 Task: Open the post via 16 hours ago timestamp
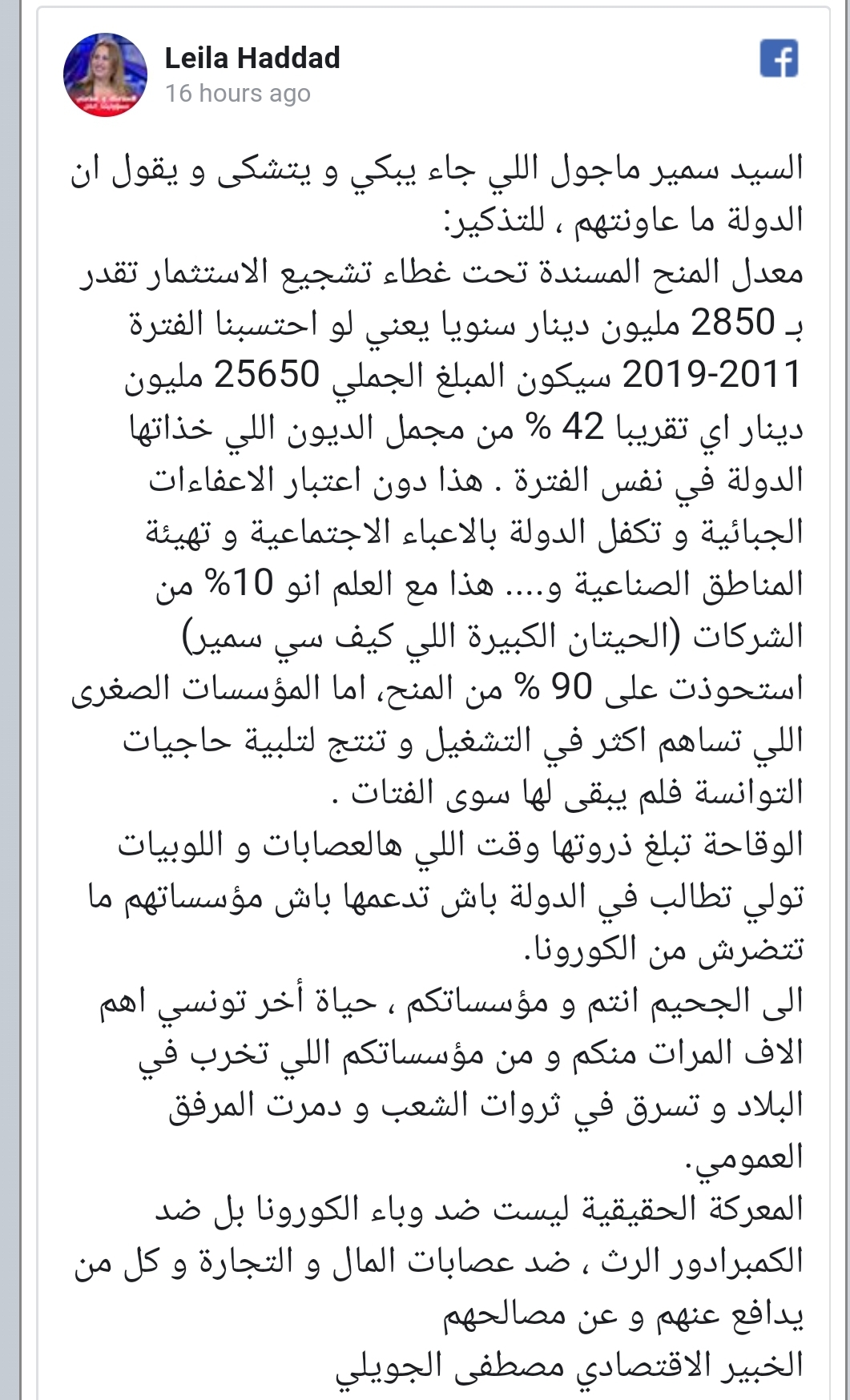pos(238,94)
